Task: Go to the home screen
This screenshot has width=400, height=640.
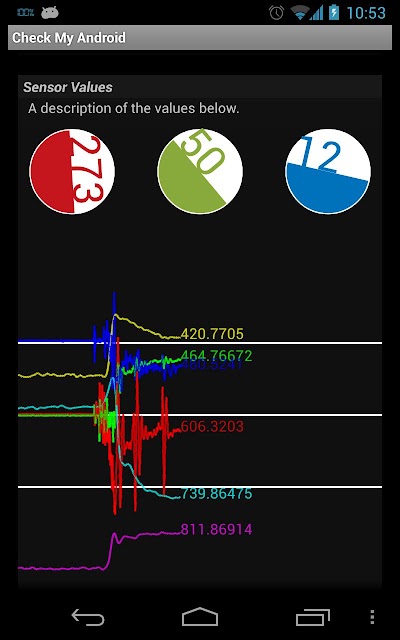Action: [200, 617]
